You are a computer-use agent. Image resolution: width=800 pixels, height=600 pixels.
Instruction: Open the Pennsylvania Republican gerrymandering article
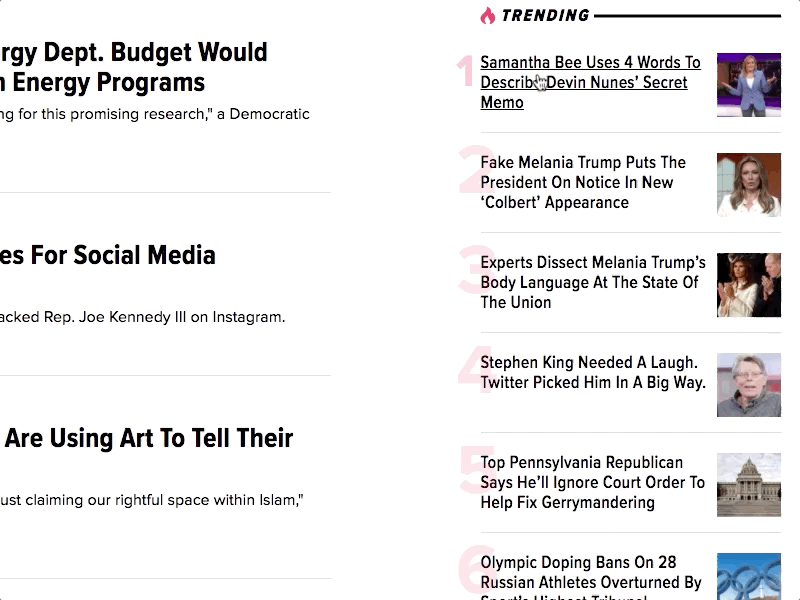[592, 482]
